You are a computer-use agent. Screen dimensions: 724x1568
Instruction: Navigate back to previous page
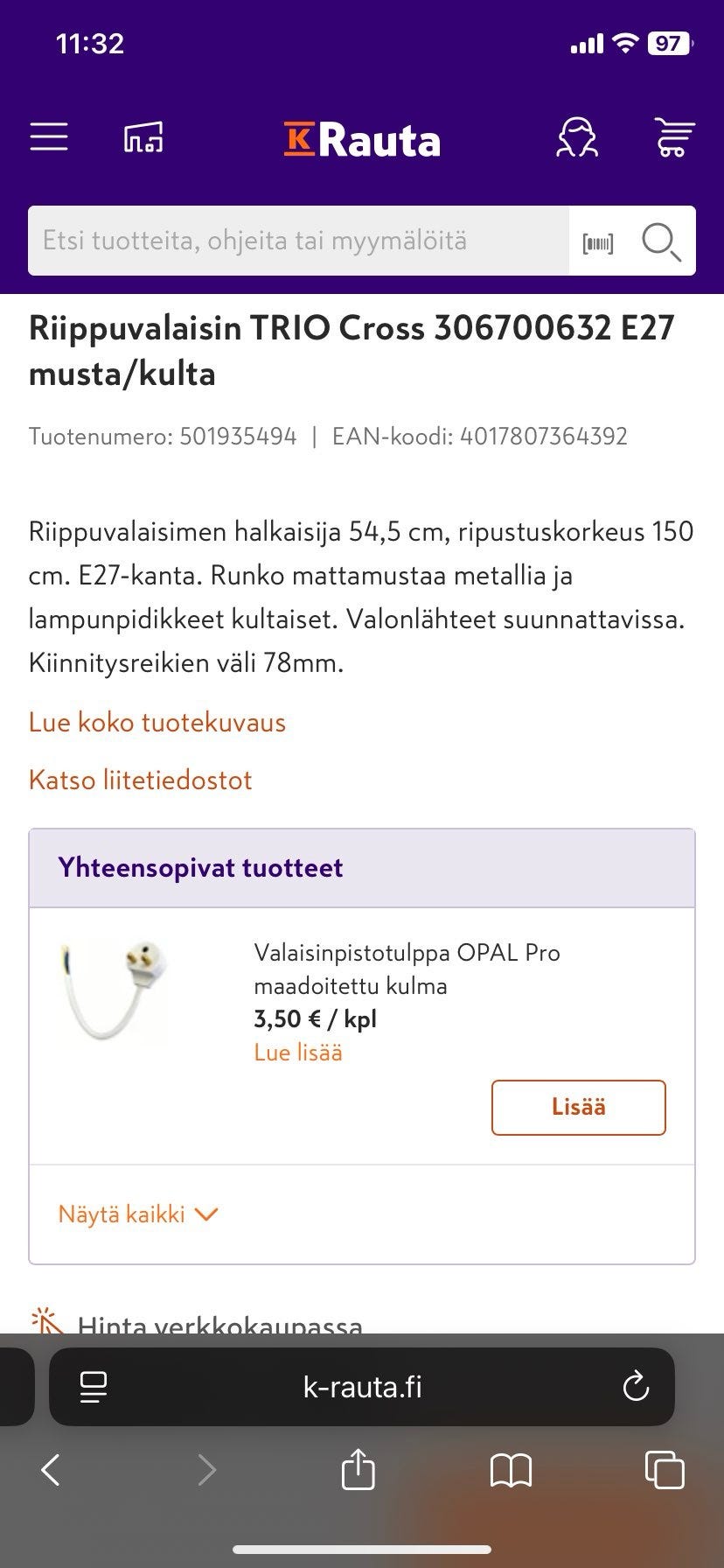[52, 1470]
